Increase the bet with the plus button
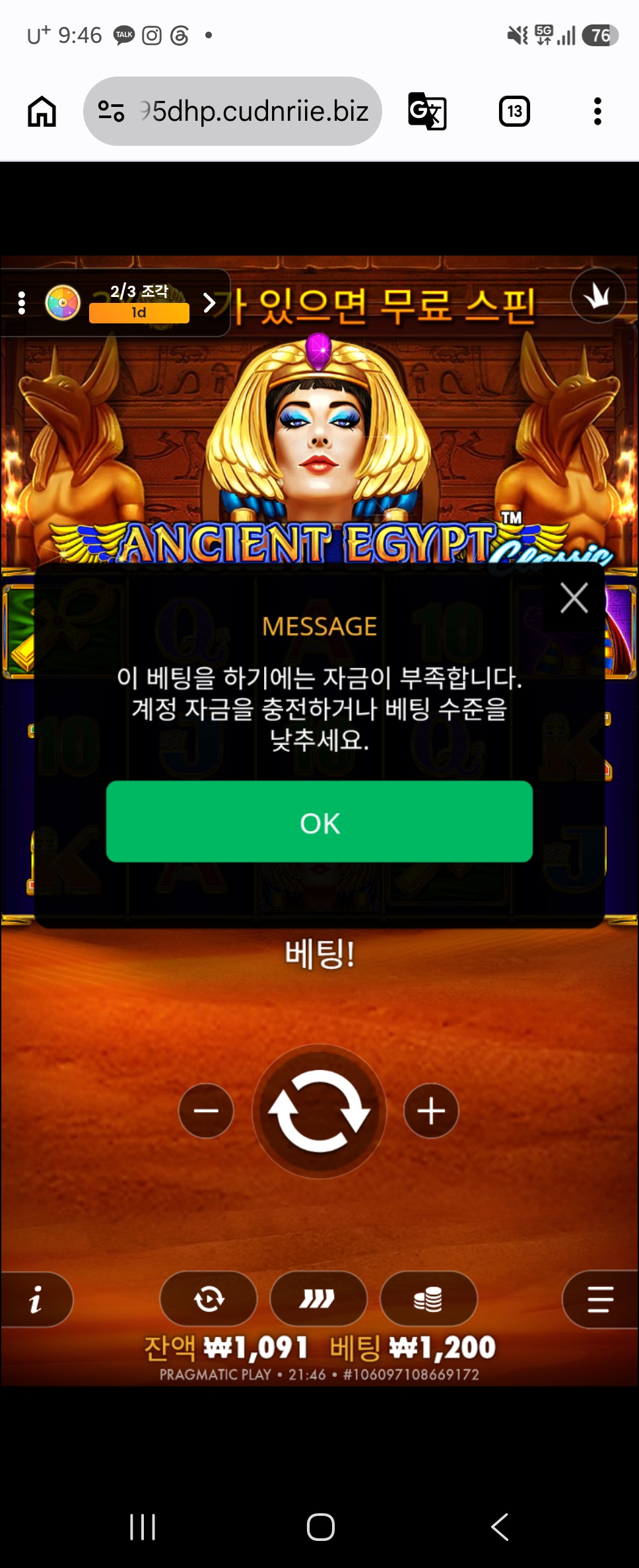The image size is (639, 1568). click(x=431, y=1111)
